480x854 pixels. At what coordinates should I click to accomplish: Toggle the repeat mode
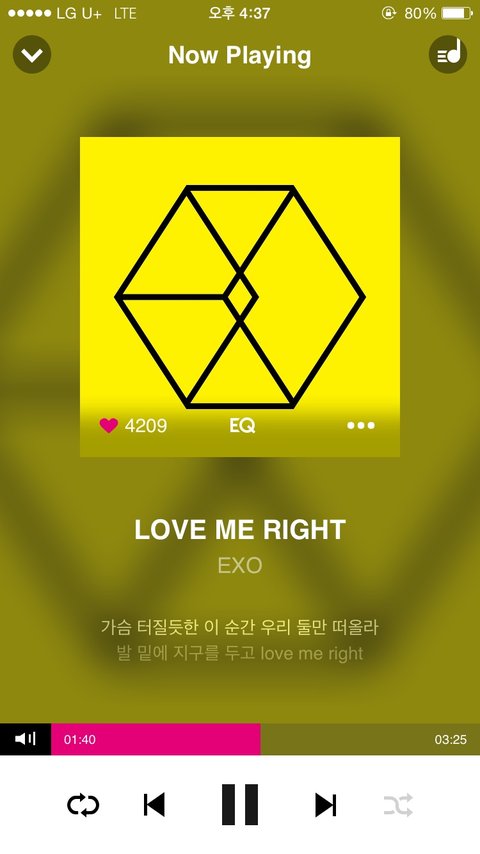coord(83,805)
